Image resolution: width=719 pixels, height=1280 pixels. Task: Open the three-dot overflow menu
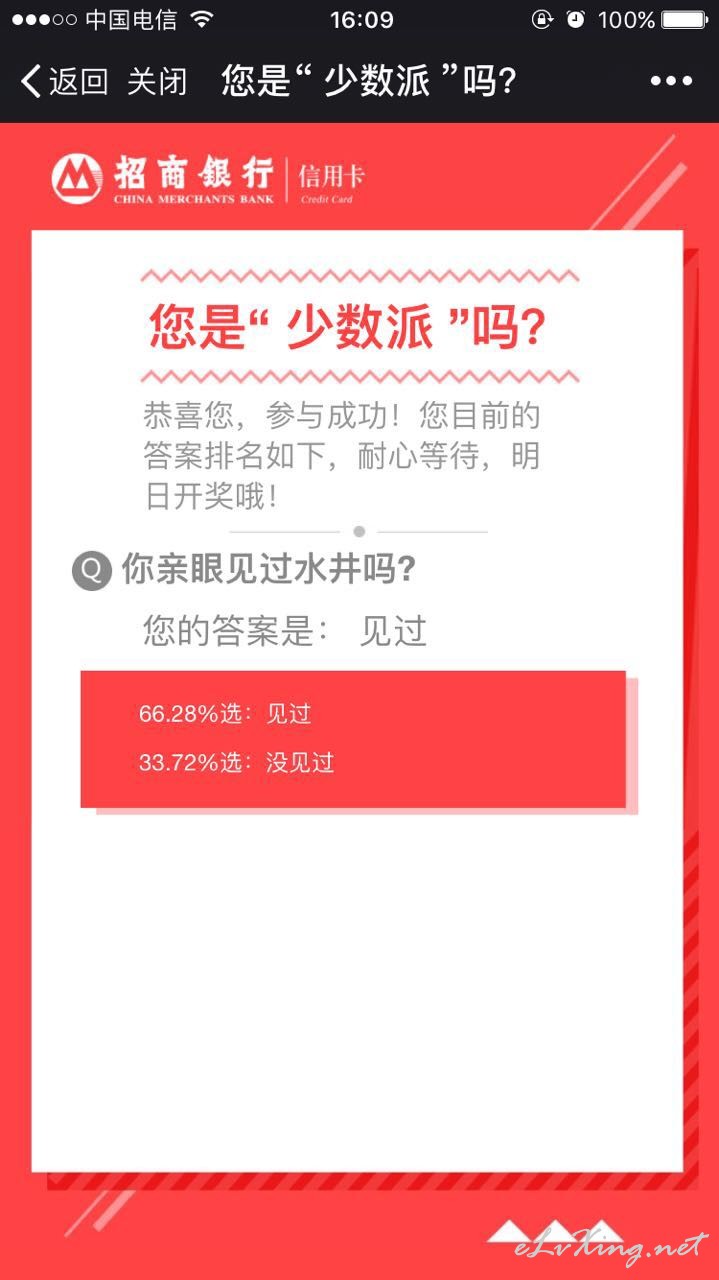point(670,81)
